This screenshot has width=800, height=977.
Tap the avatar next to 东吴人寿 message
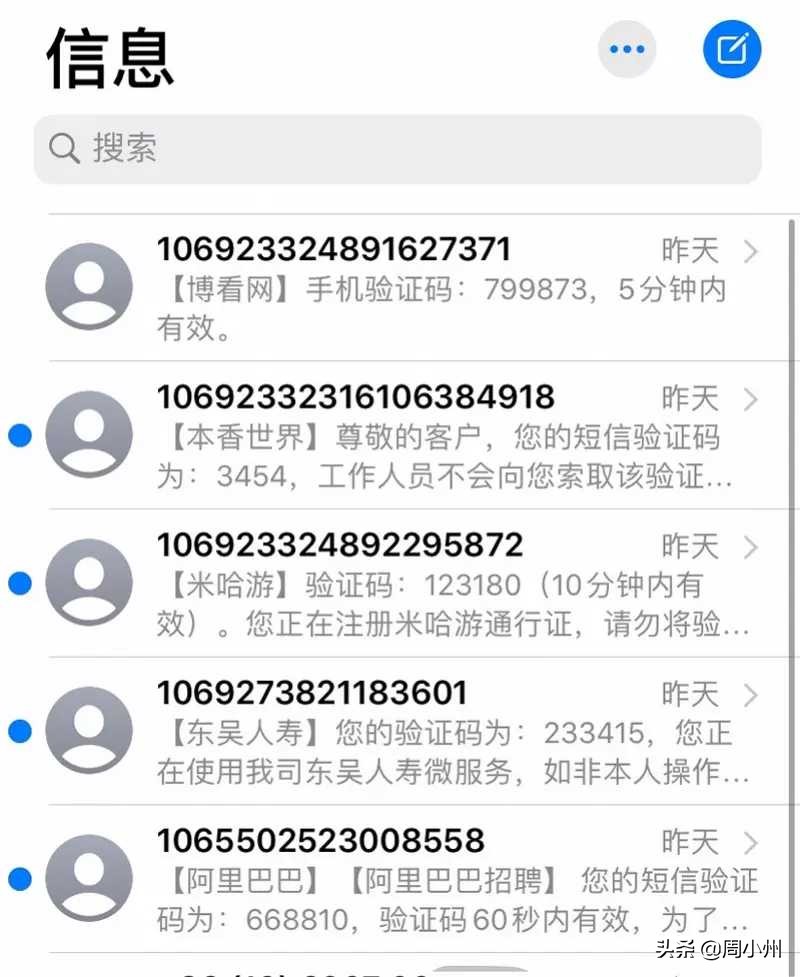coord(89,730)
